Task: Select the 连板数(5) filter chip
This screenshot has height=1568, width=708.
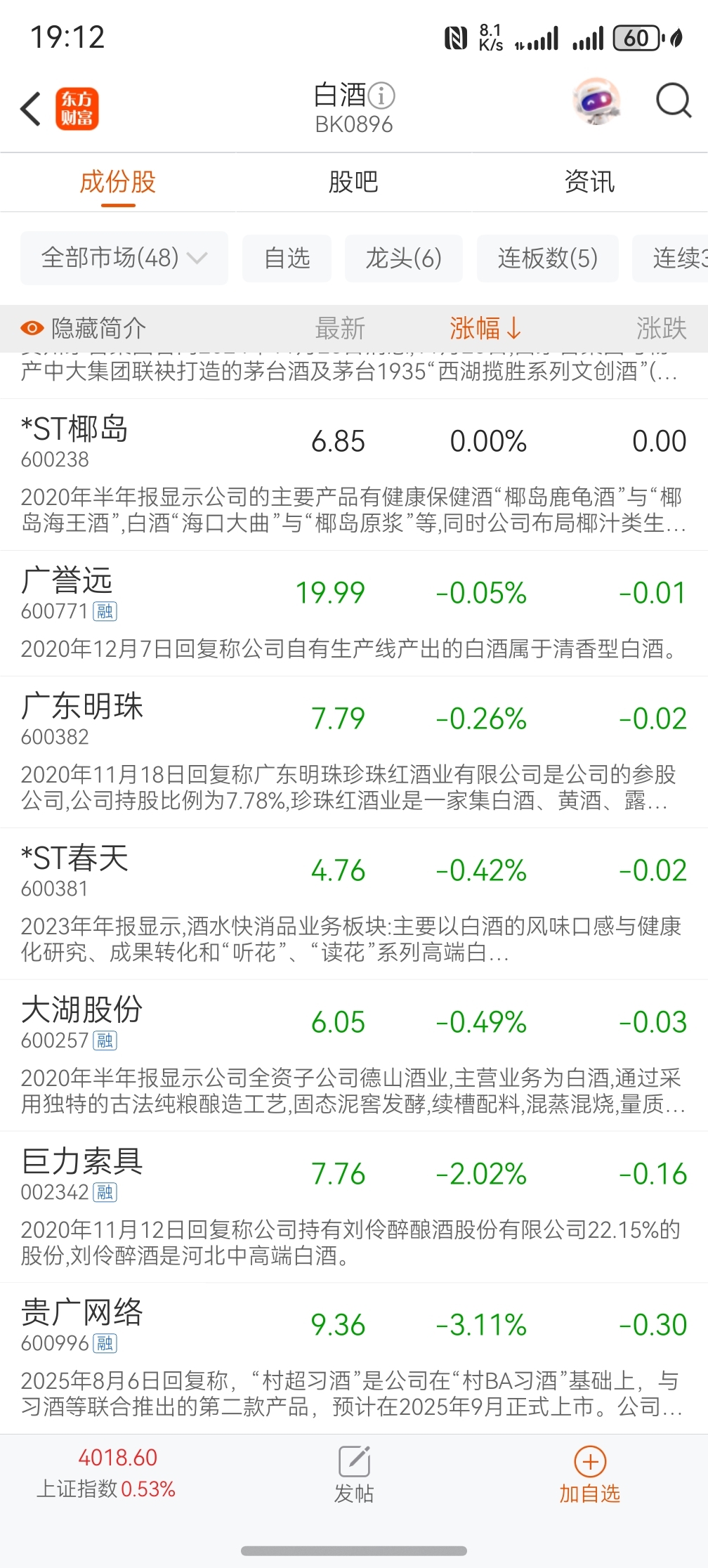Action: [x=547, y=258]
